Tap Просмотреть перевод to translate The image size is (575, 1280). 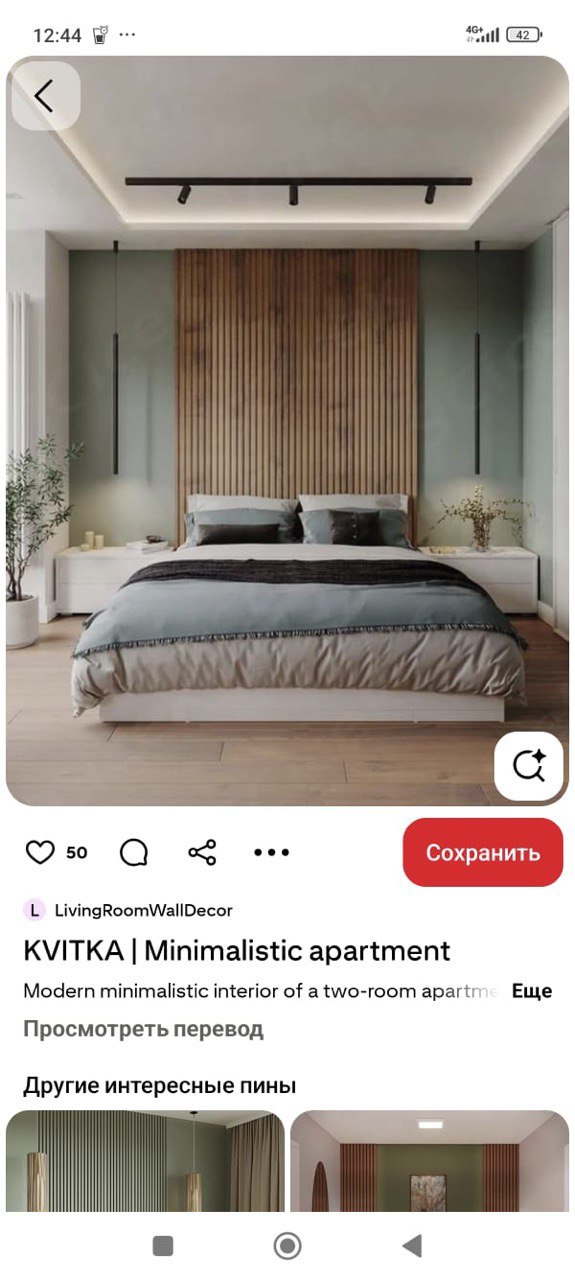point(143,1029)
